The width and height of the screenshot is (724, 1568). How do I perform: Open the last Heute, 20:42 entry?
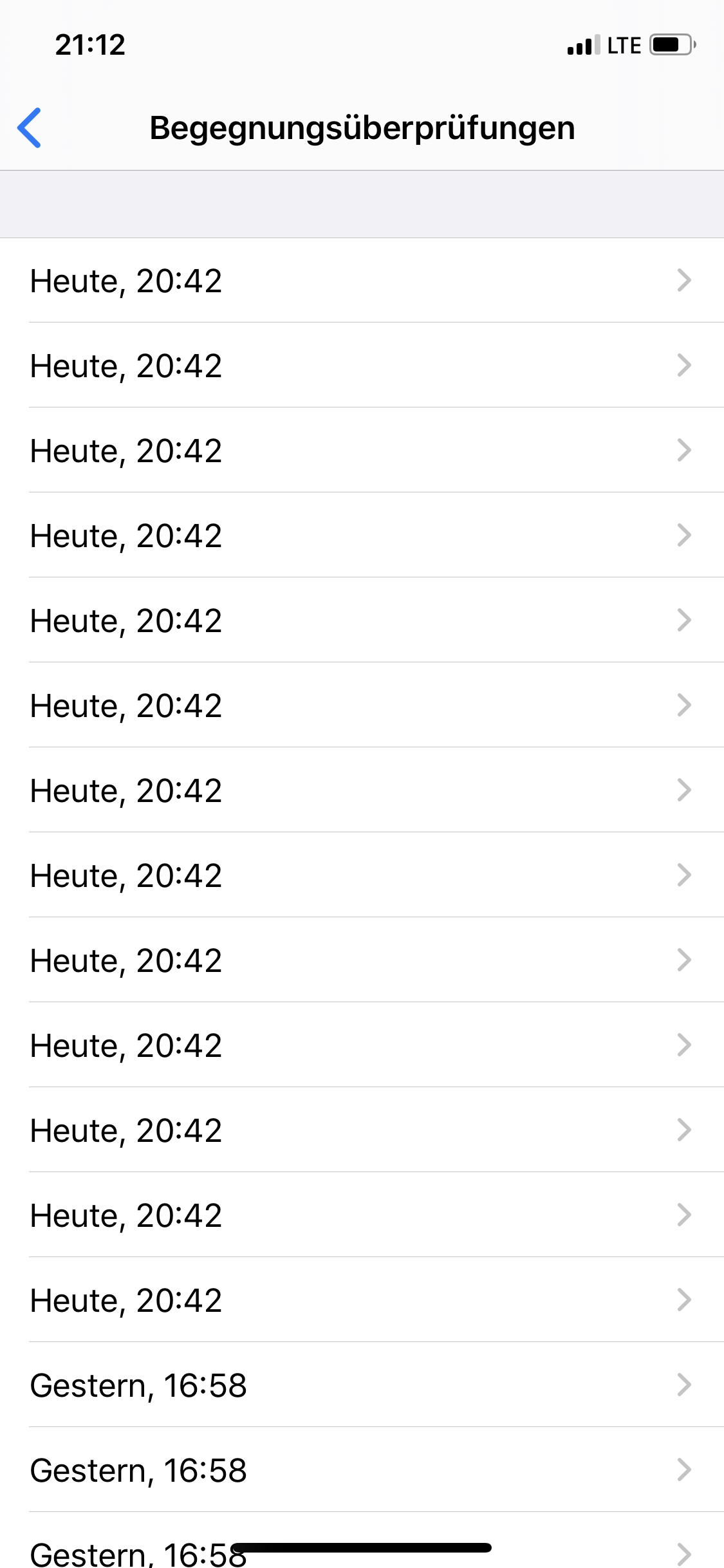click(360, 1300)
